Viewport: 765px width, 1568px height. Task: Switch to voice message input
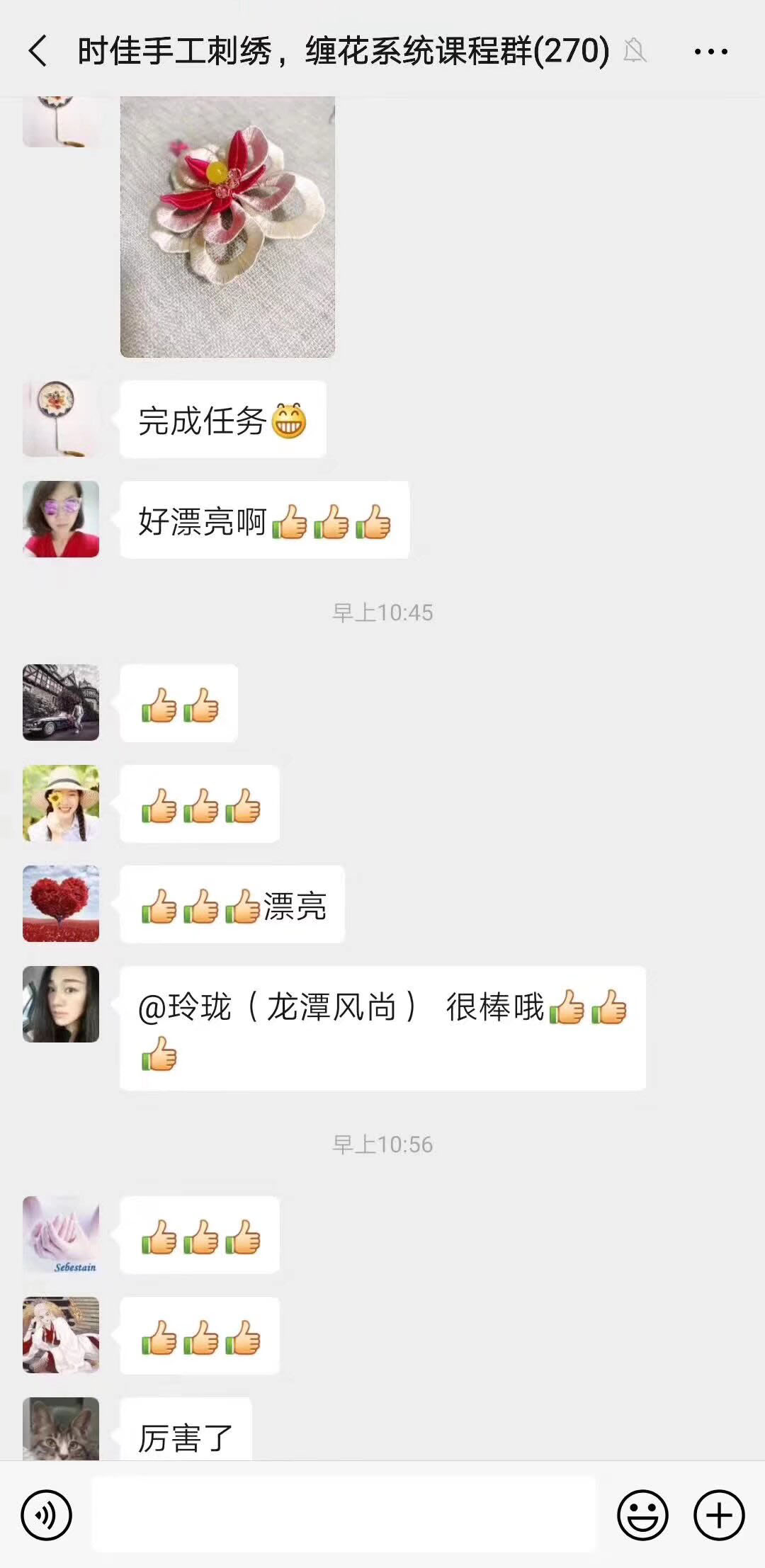point(47,1515)
